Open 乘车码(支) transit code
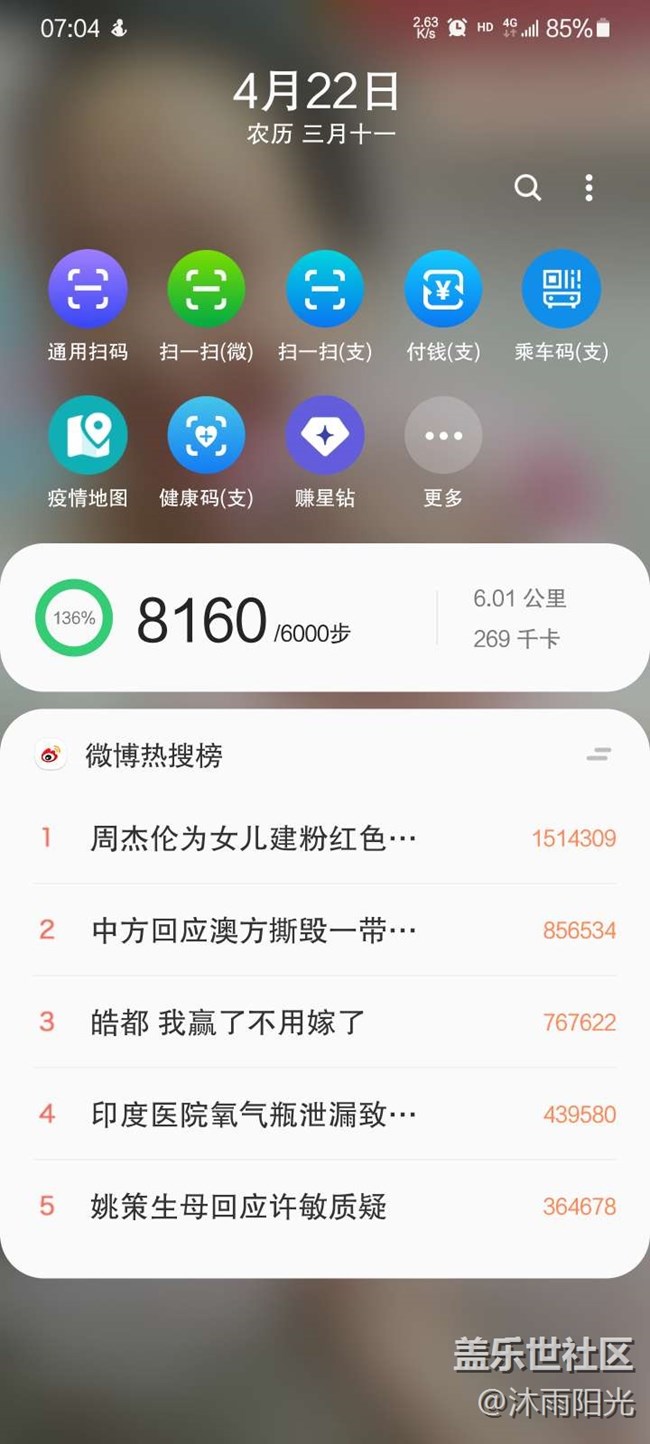650x1444 pixels. (x=561, y=290)
